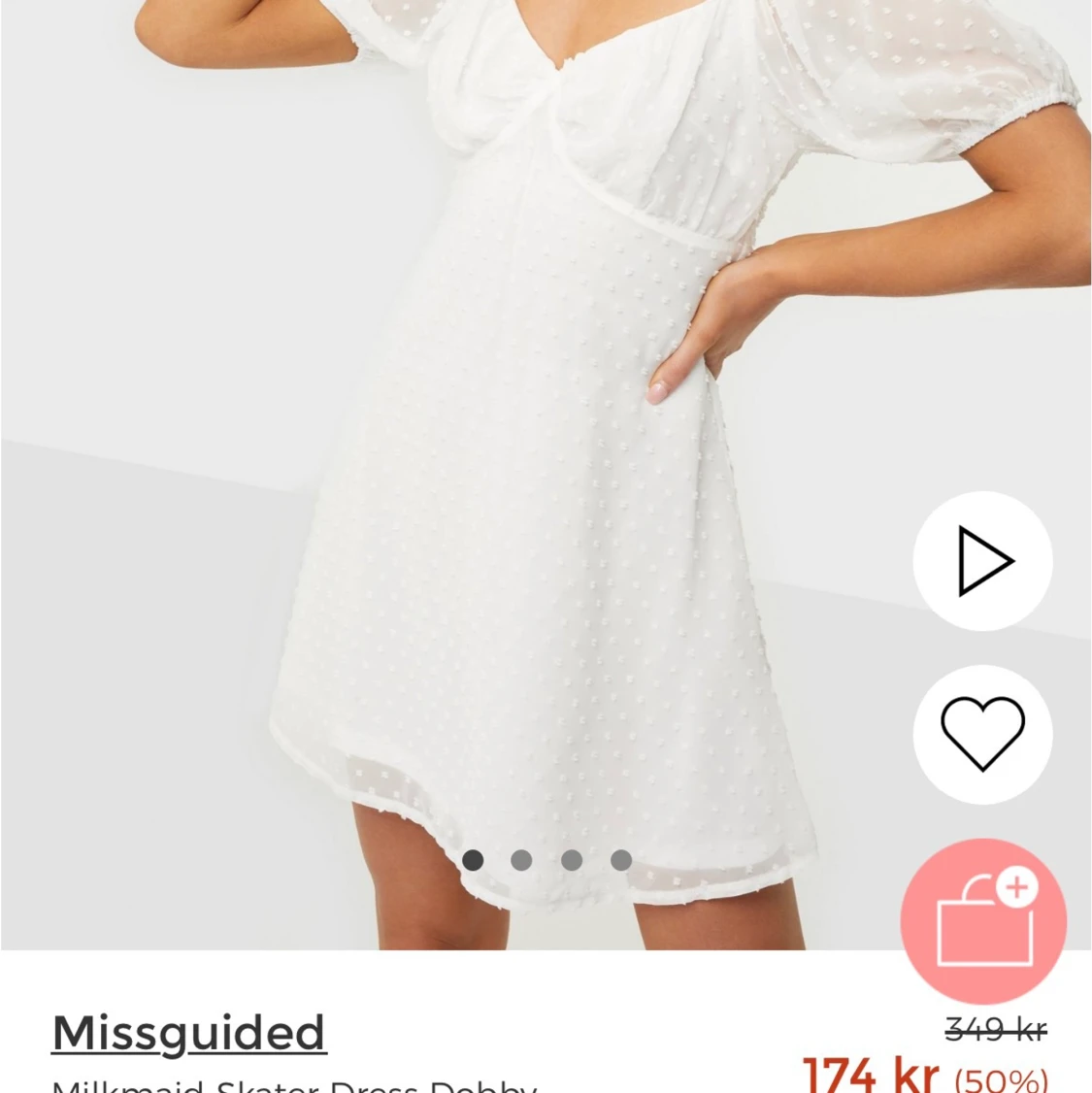Jump to the second product photo dot
Screen dimensions: 1092x1093
tap(521, 860)
